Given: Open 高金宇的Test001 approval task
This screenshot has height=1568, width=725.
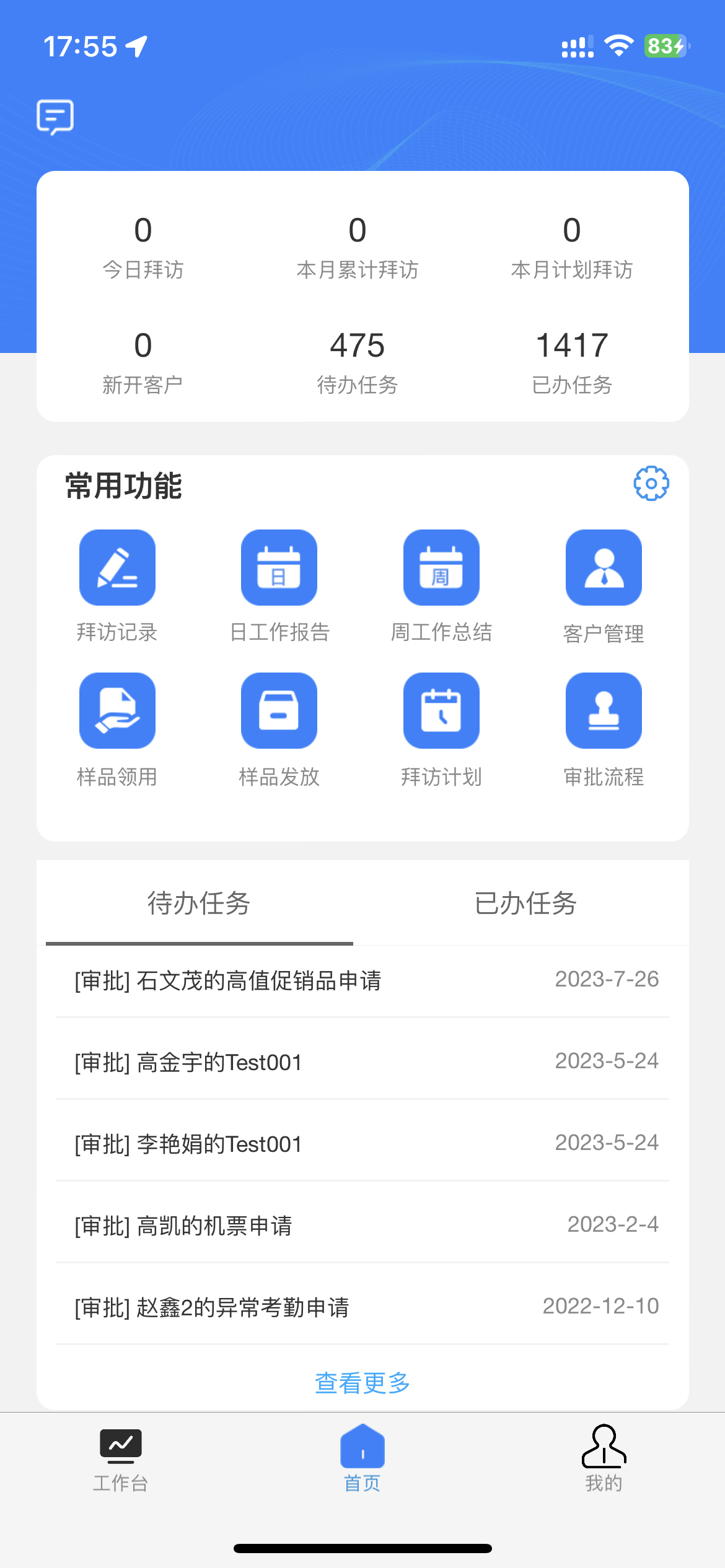Looking at the screenshot, I should pos(362,1062).
